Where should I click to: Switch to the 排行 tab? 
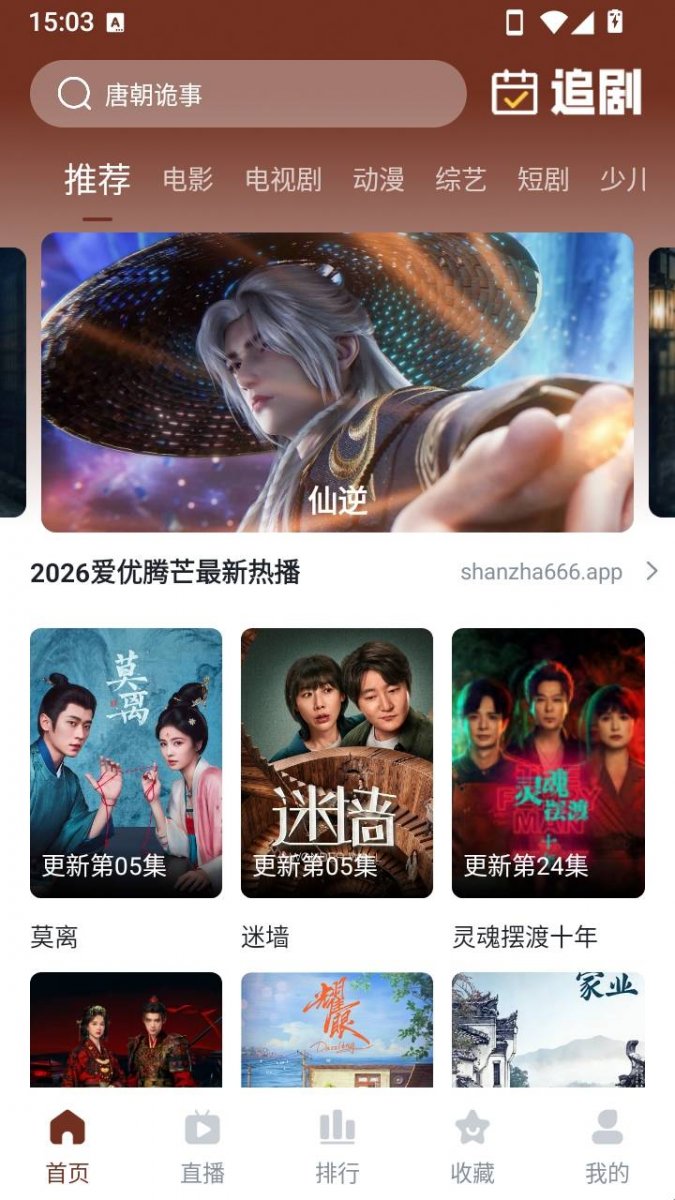[x=337, y=1146]
